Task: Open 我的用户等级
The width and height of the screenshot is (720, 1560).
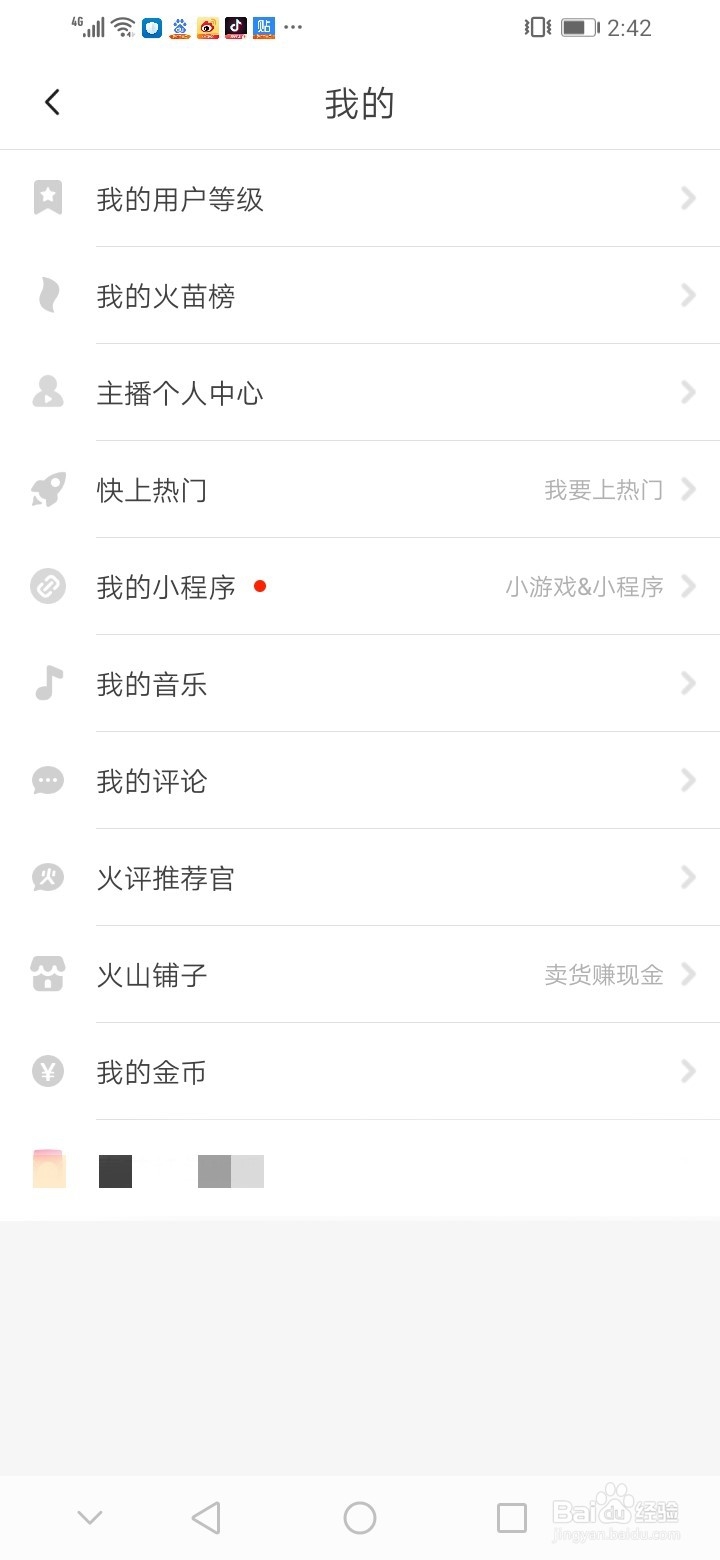Action: pos(360,199)
